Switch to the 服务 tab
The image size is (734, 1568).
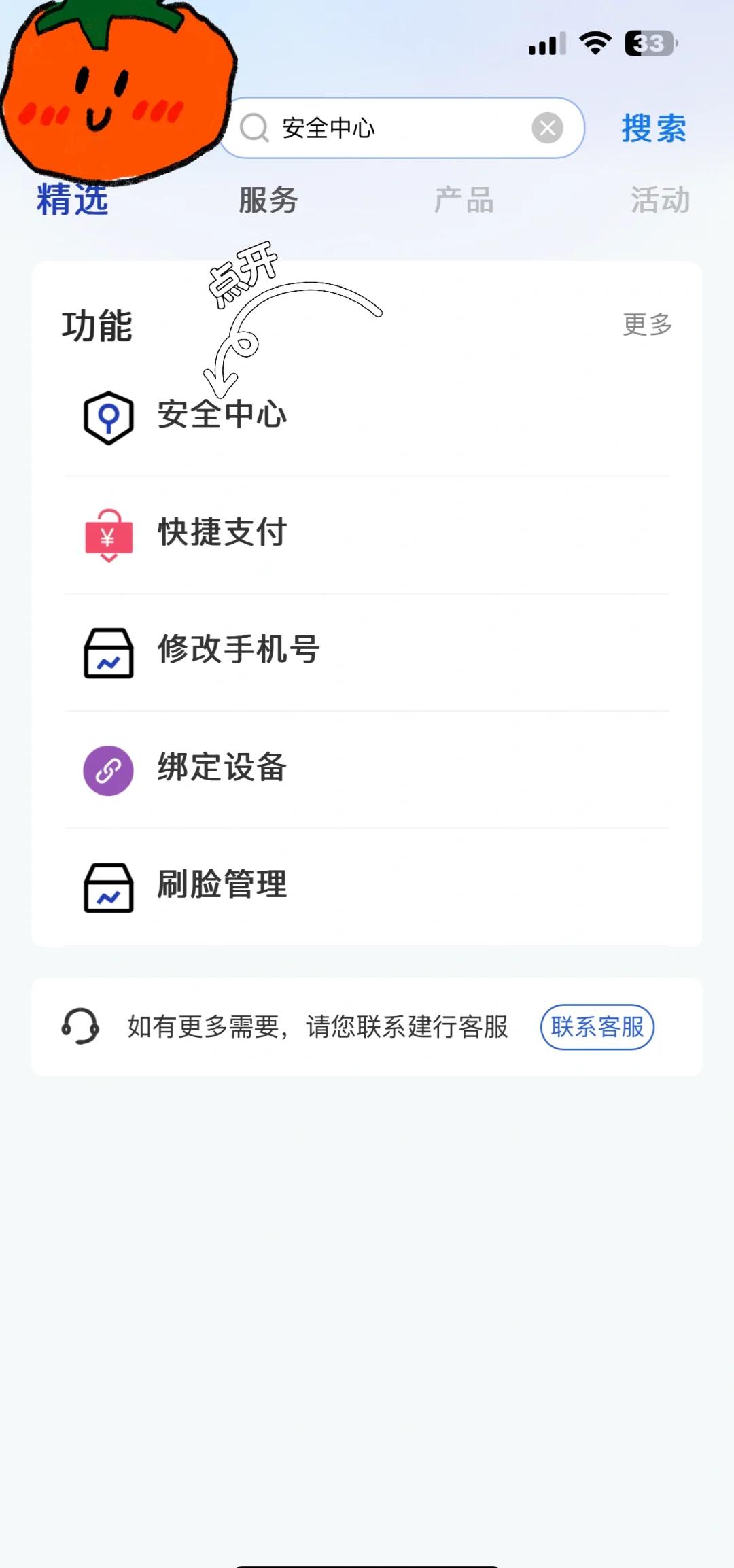point(268,200)
